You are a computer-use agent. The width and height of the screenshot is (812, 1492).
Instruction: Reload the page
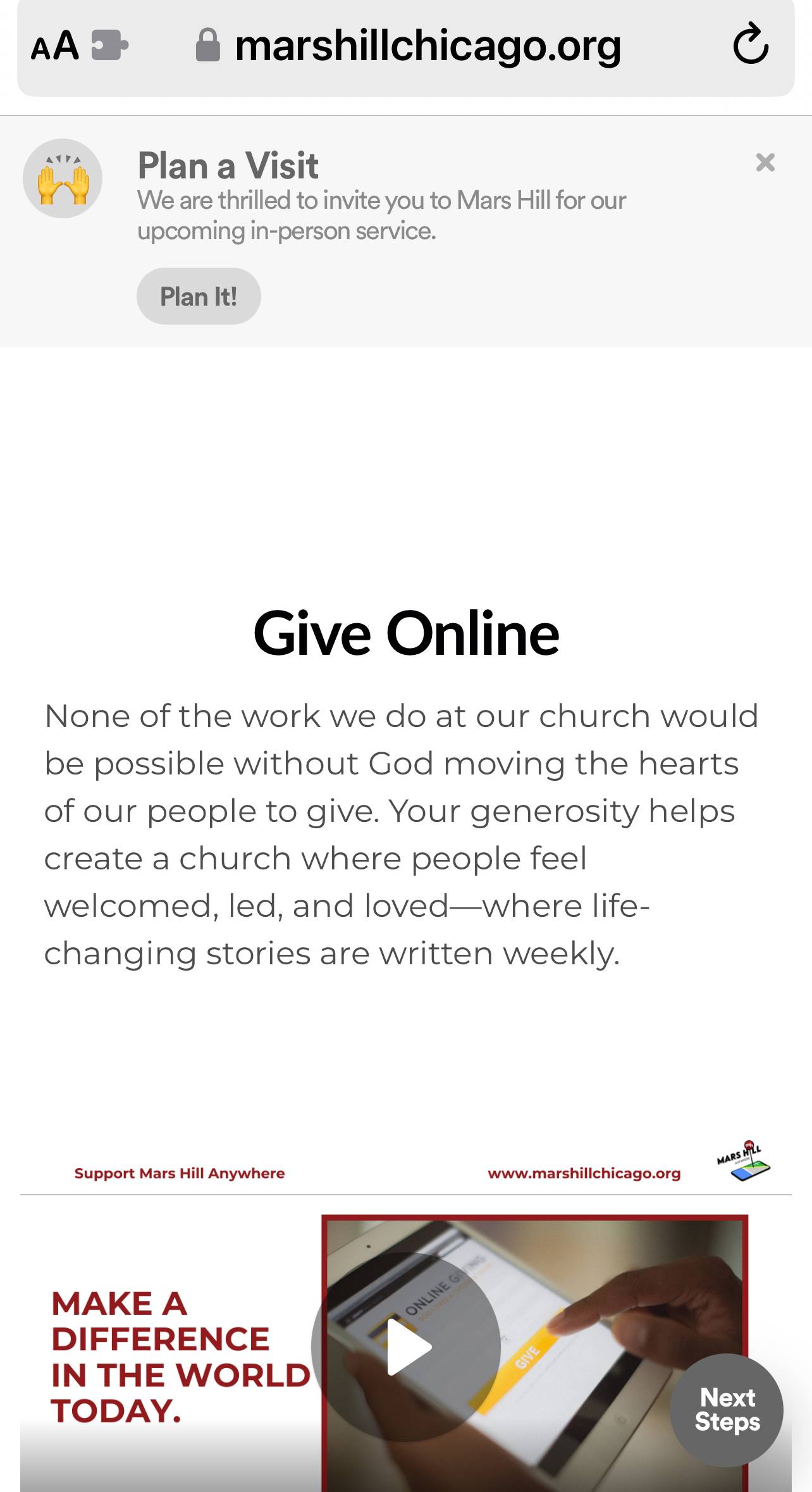pos(751,44)
